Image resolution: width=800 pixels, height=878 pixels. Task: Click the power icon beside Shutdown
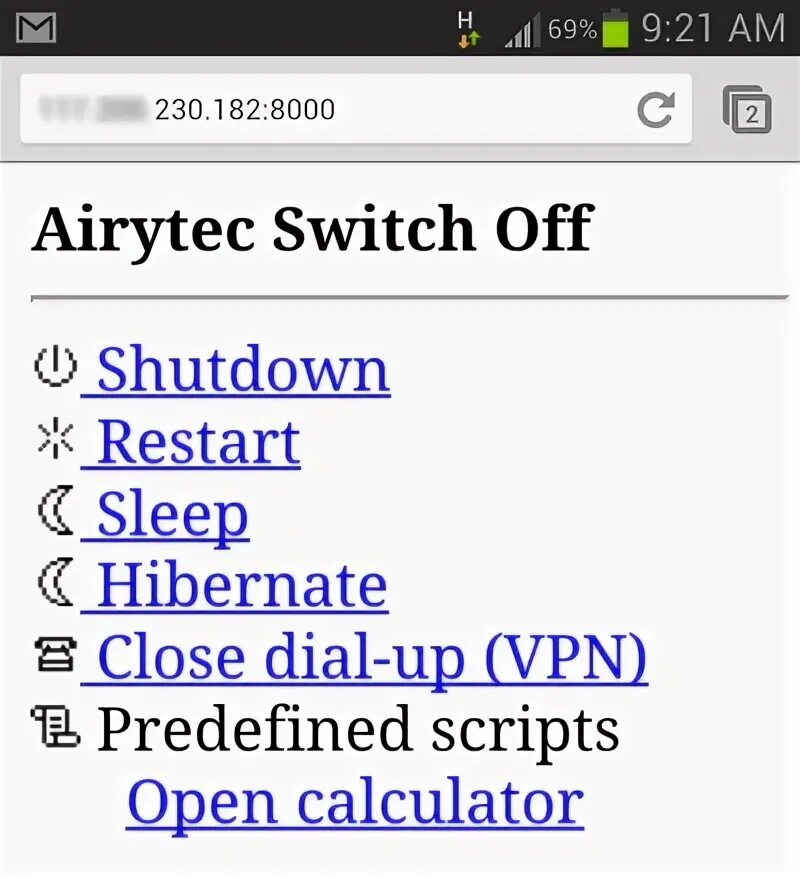(55, 366)
